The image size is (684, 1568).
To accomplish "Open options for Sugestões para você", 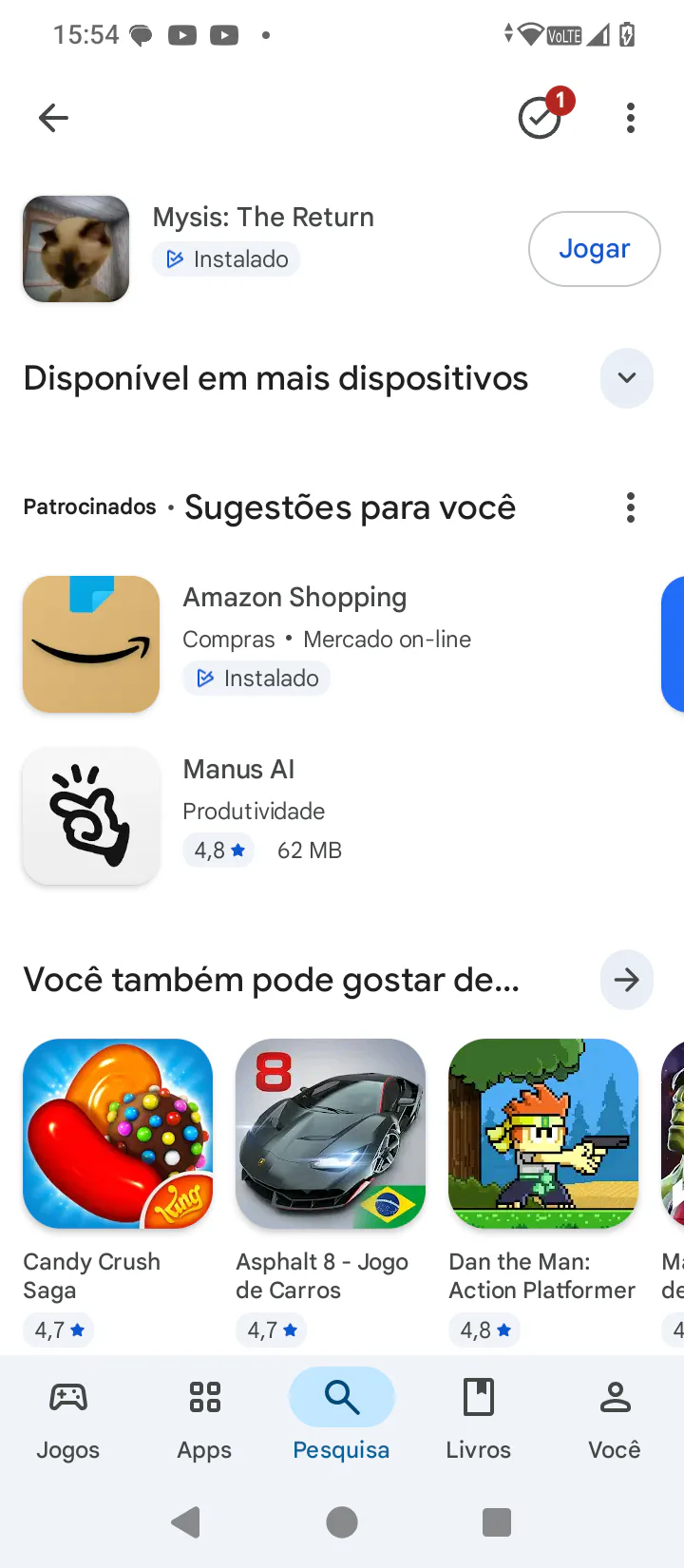I will point(630,507).
